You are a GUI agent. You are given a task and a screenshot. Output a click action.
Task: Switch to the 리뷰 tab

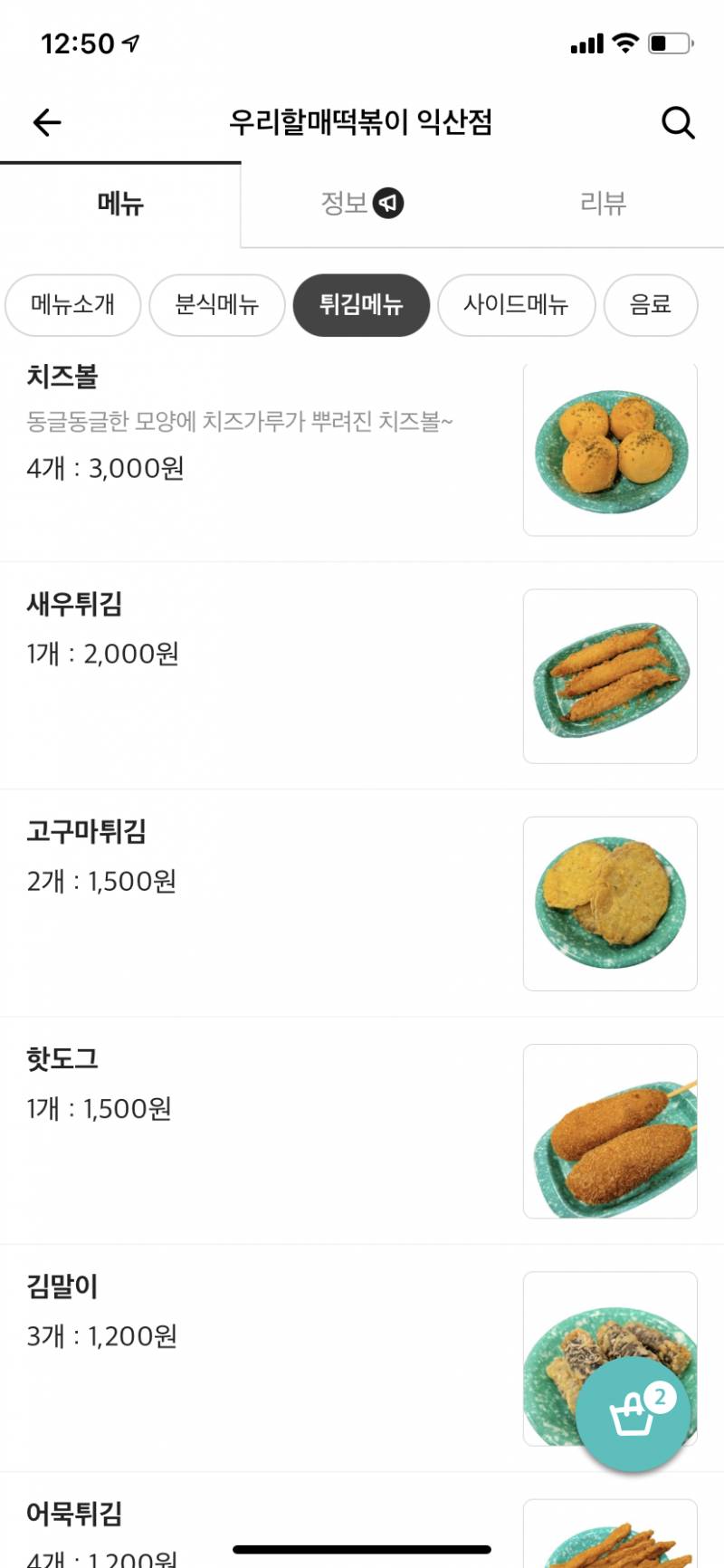(x=603, y=203)
